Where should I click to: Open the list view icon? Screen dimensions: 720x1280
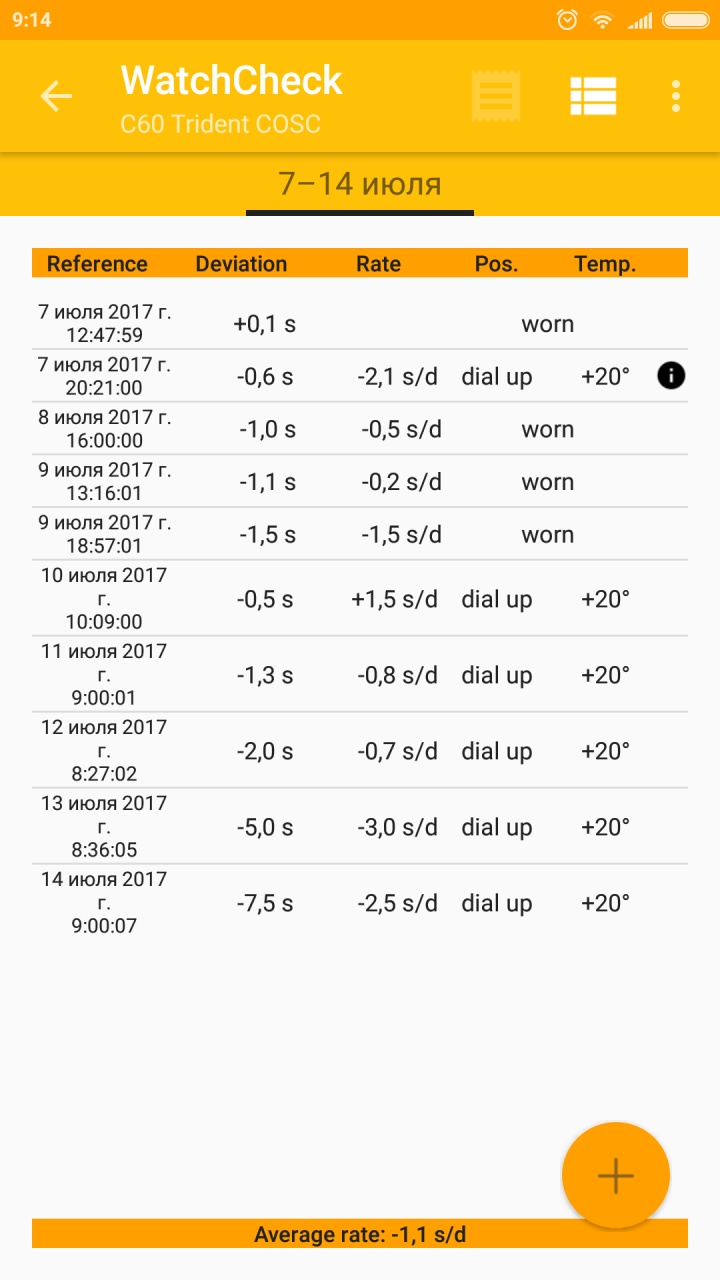[593, 97]
